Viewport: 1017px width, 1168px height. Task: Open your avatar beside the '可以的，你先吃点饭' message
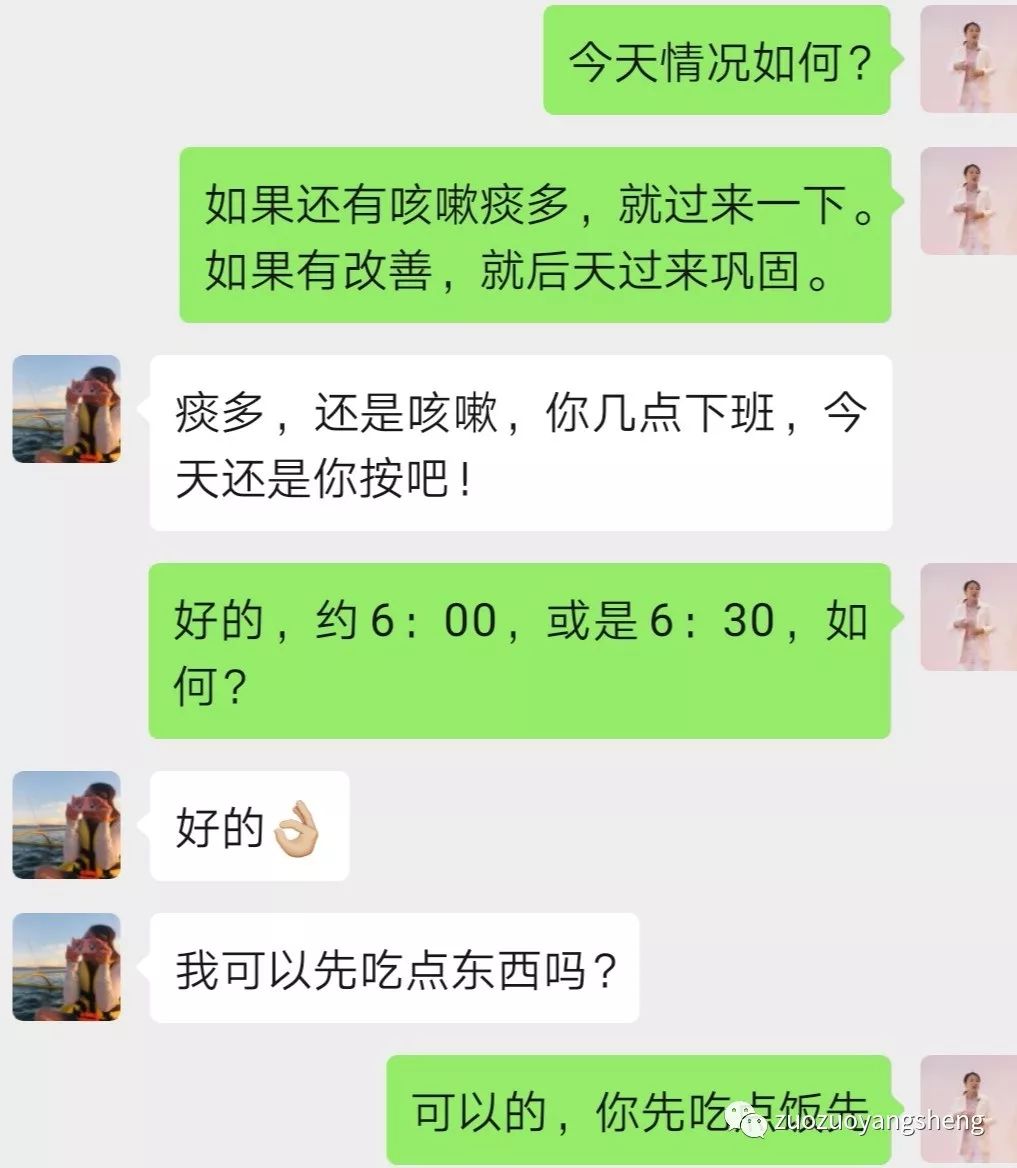point(968,1110)
